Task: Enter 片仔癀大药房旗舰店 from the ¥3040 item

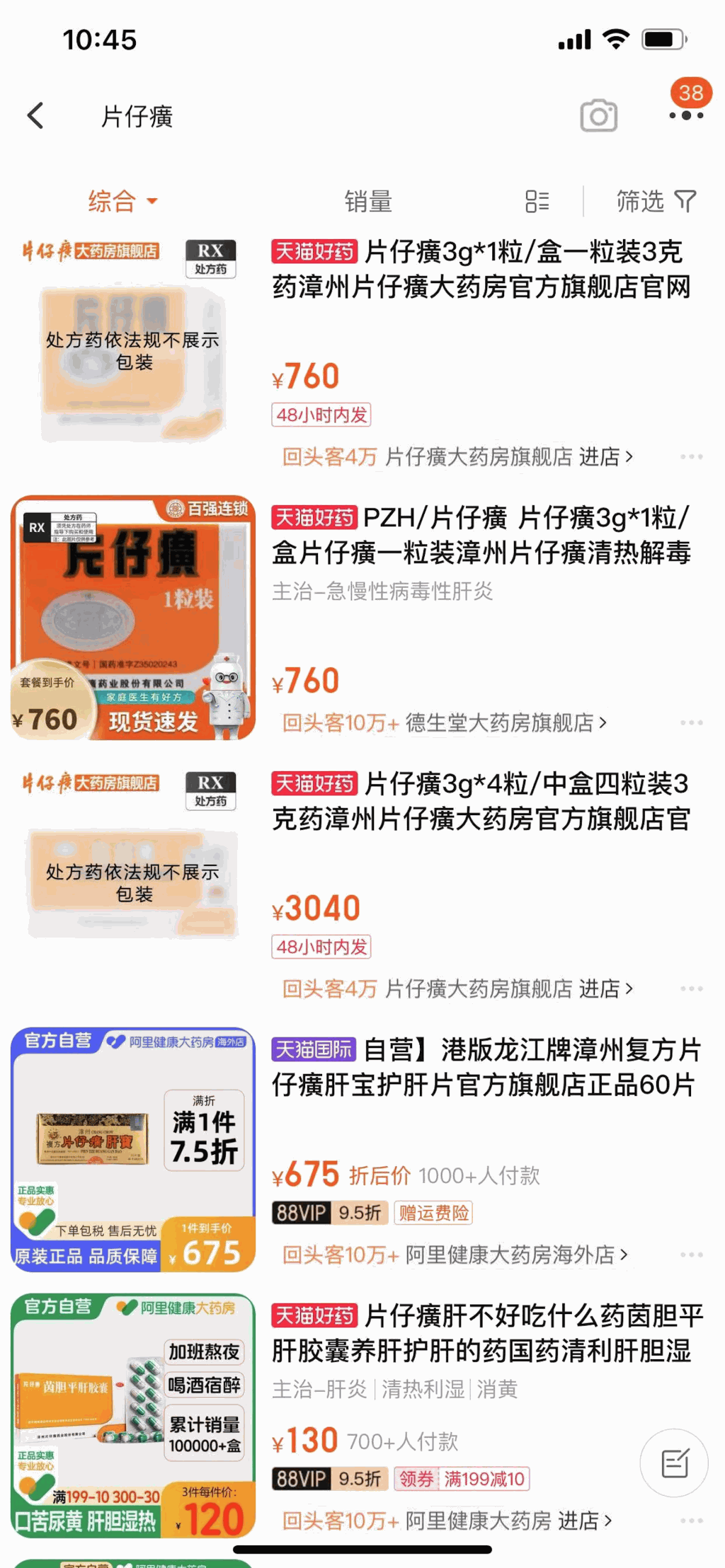Action: coord(508,989)
